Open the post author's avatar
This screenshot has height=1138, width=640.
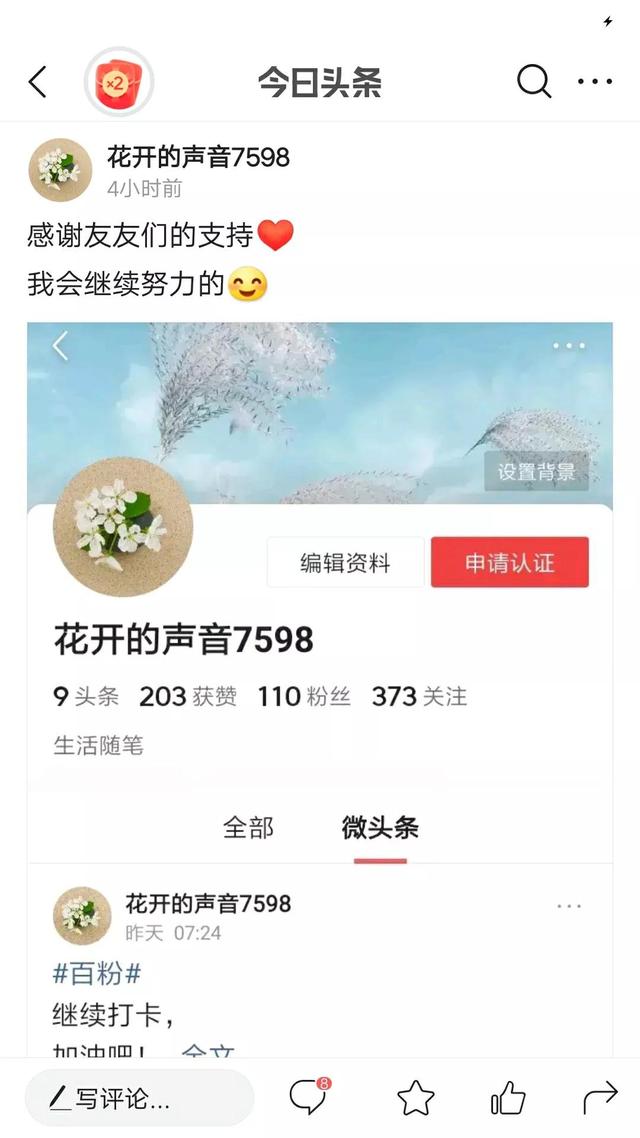coord(60,170)
